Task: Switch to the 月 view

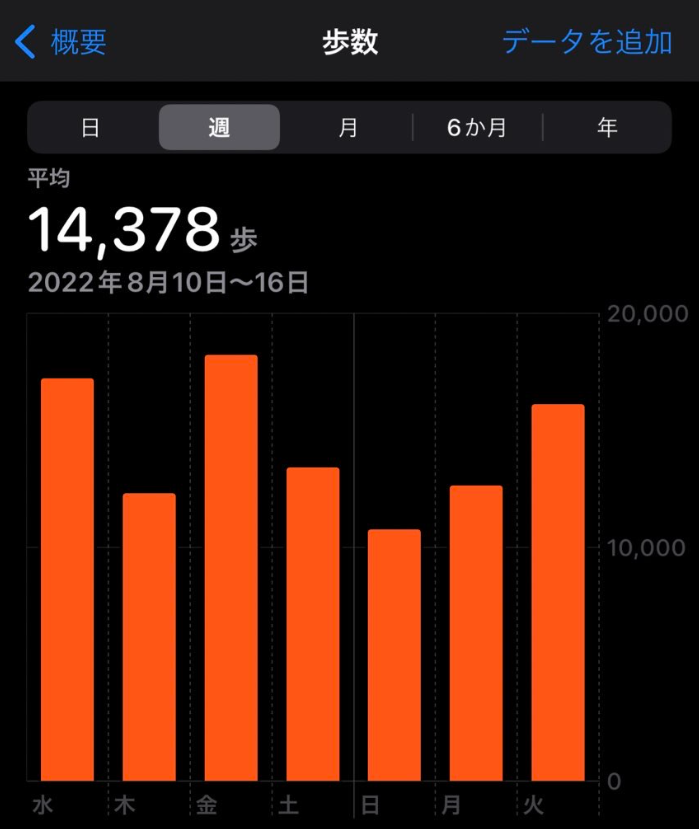Action: [x=348, y=128]
